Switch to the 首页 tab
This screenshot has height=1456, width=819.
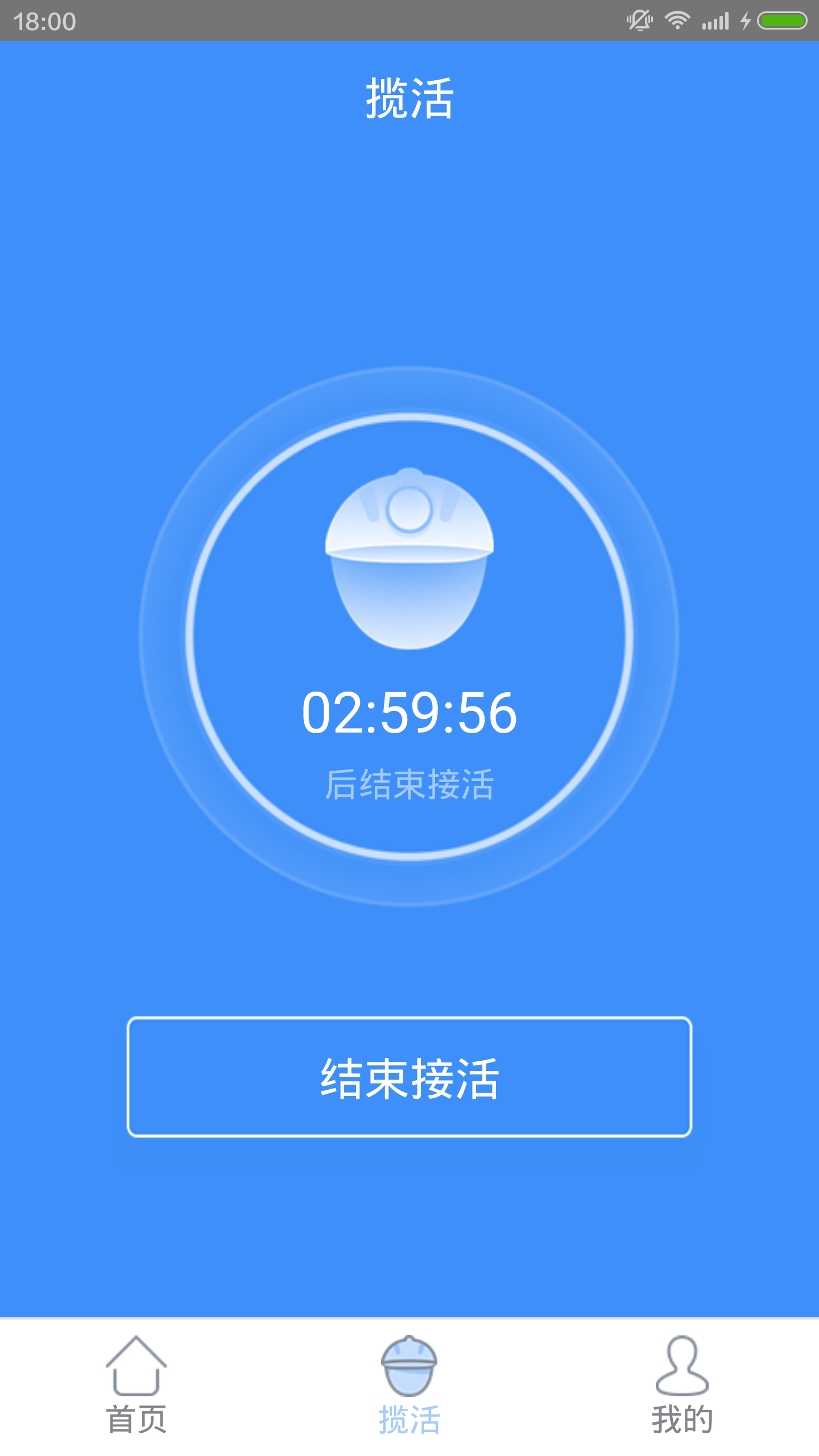pyautogui.click(x=136, y=1385)
